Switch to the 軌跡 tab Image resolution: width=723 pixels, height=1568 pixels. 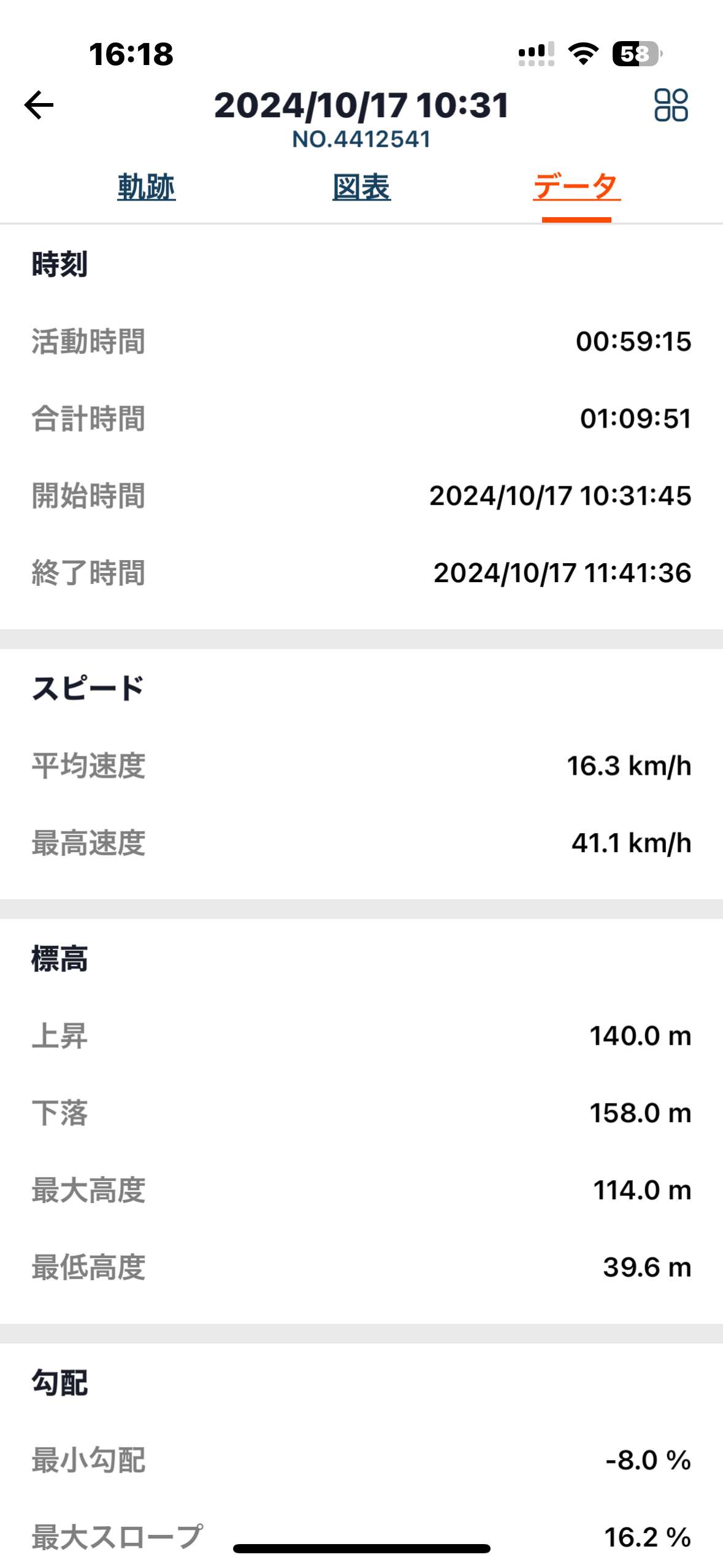[147, 187]
